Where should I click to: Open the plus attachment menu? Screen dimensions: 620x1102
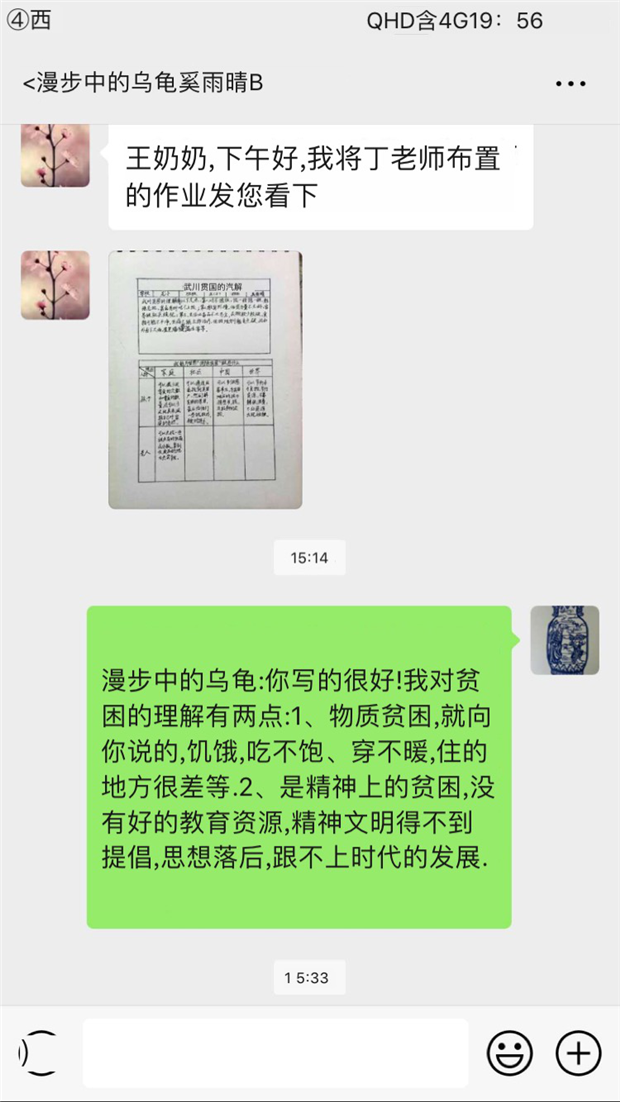coord(578,1053)
